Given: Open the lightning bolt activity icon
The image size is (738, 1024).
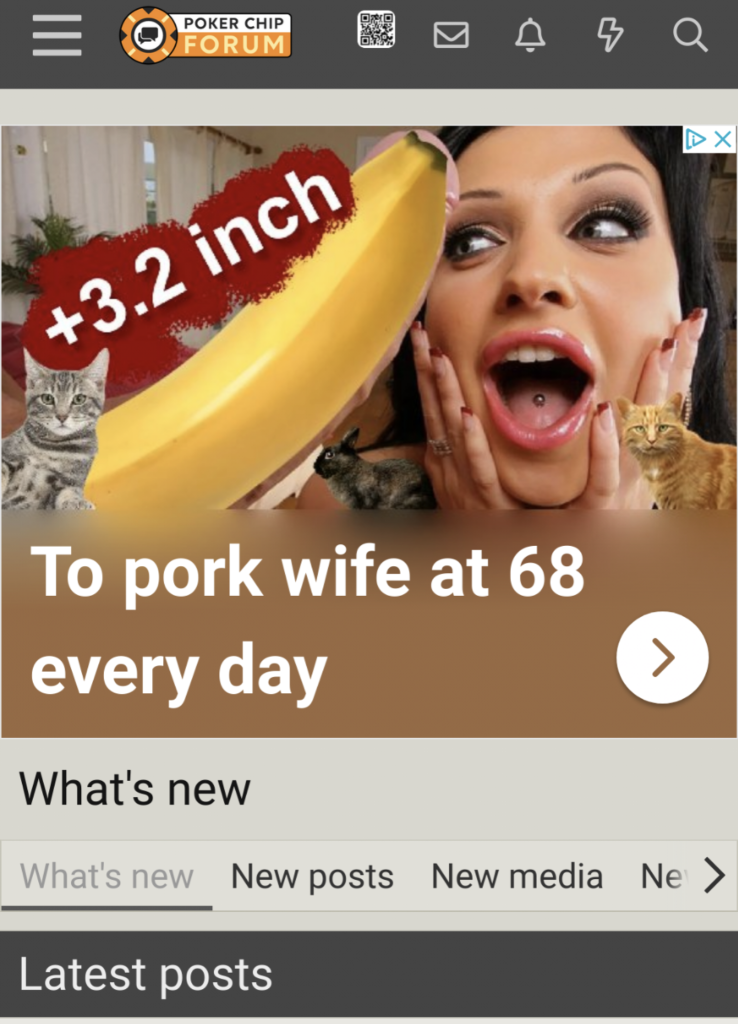Looking at the screenshot, I should pos(610,35).
